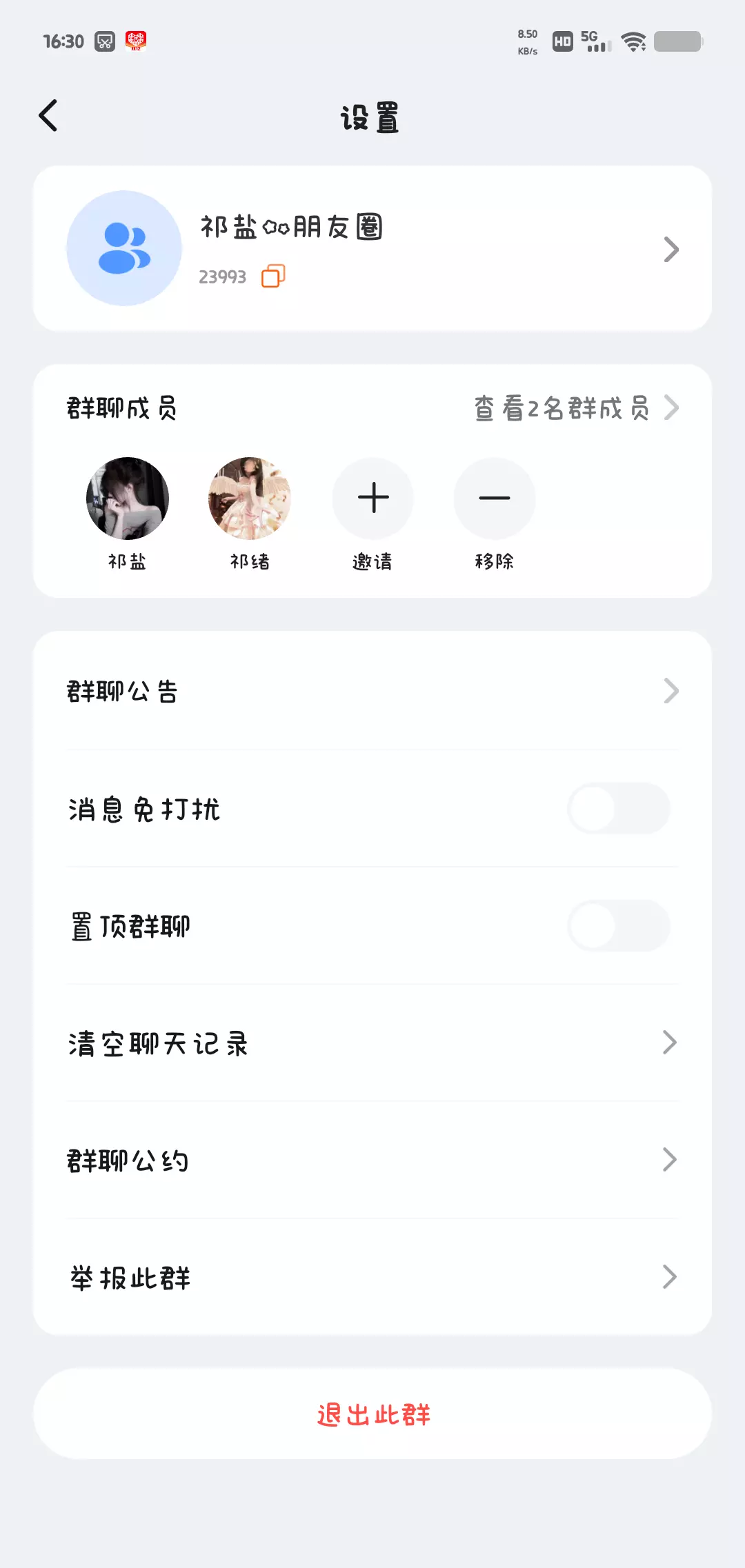The image size is (745, 1568).
Task: Tap 退出此群 to leave the group
Action: (372, 1414)
